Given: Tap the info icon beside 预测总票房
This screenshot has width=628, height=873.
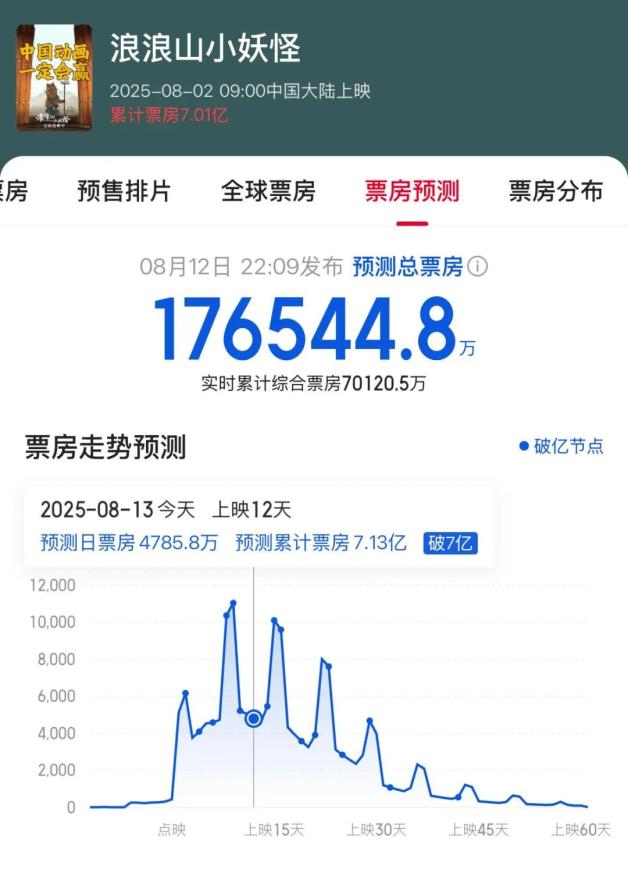Looking at the screenshot, I should pyautogui.click(x=477, y=267).
